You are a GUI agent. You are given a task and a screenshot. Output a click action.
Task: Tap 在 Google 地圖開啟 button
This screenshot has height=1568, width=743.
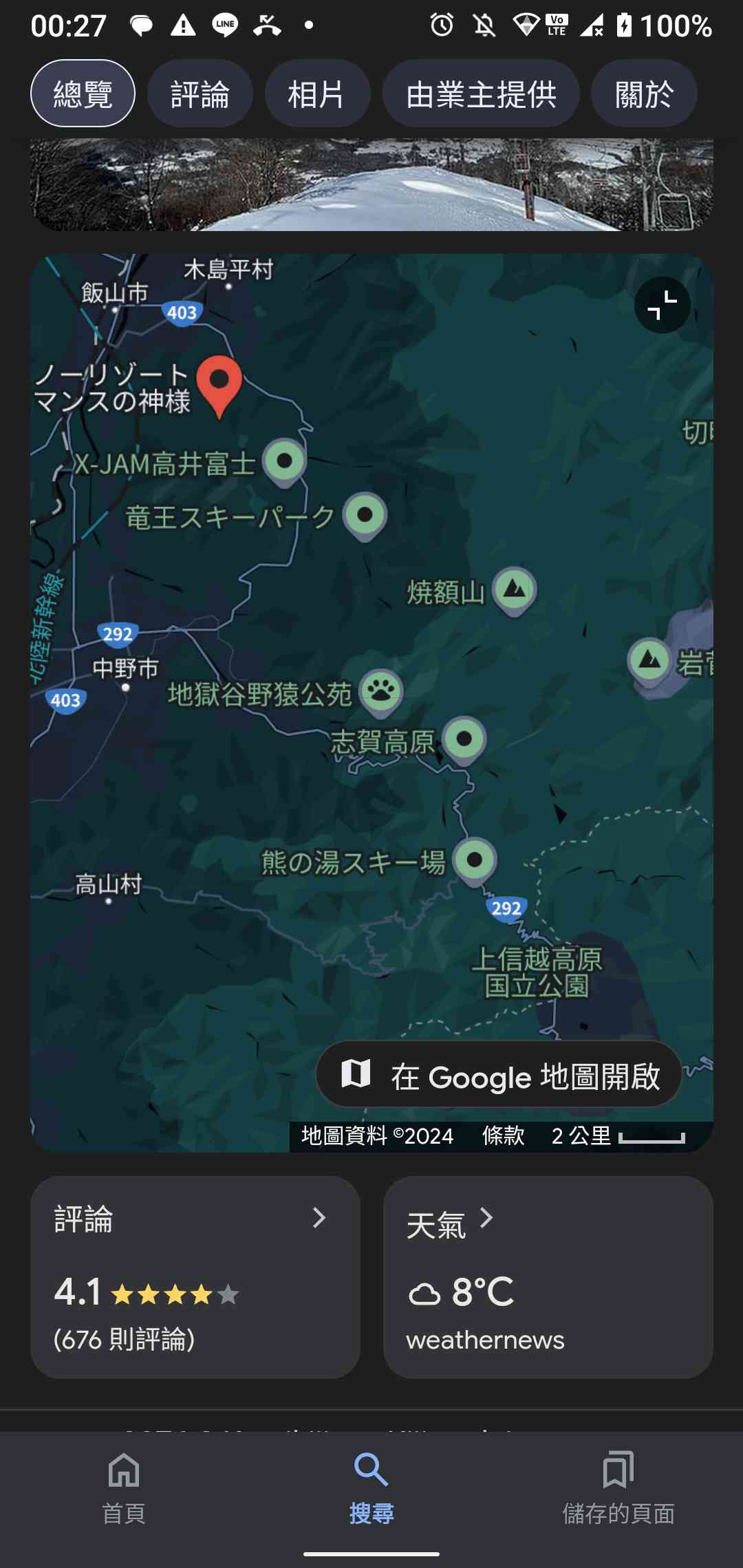pyautogui.click(x=499, y=1074)
